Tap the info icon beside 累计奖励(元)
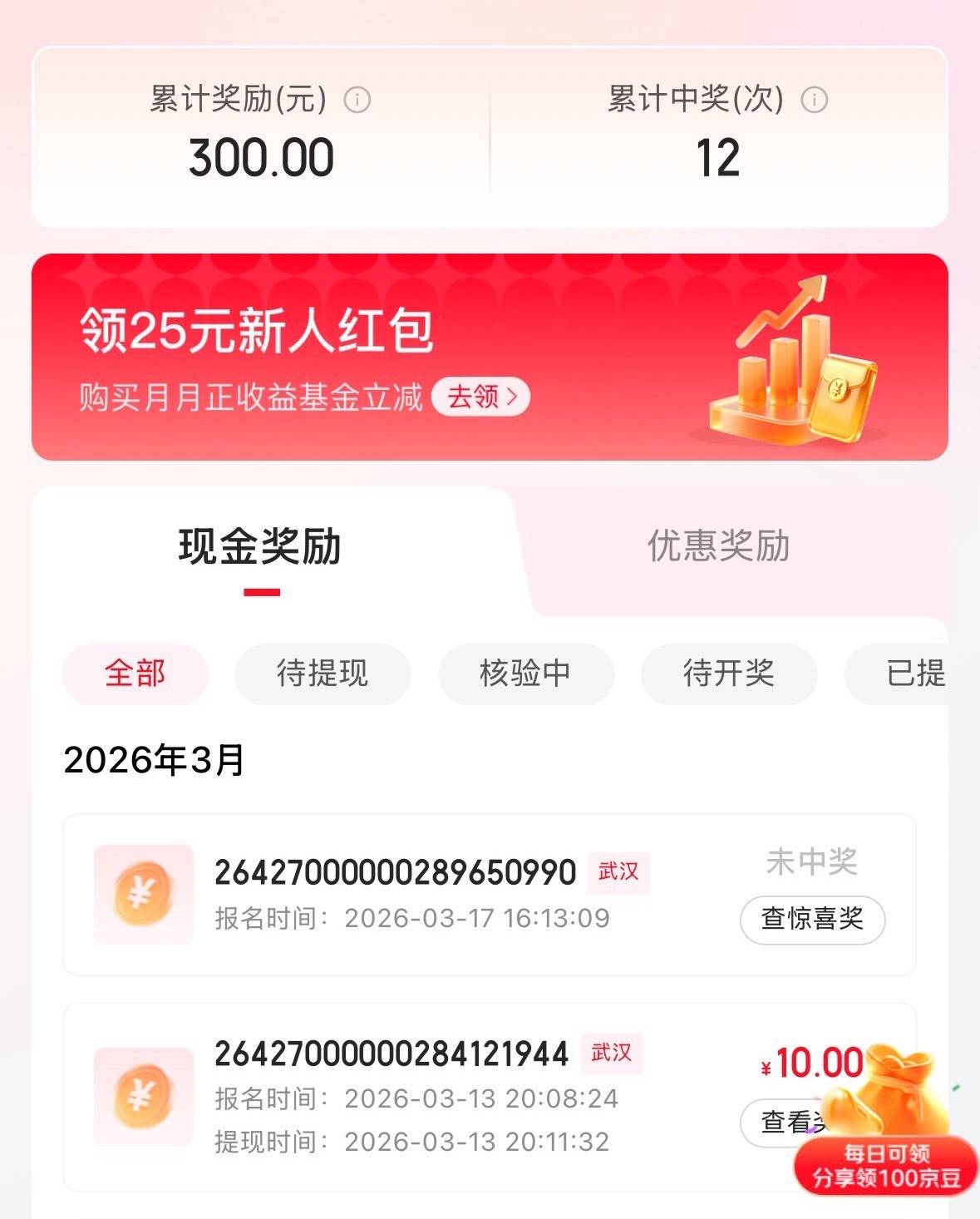Screen dimensions: 980x1219 [x=357, y=100]
